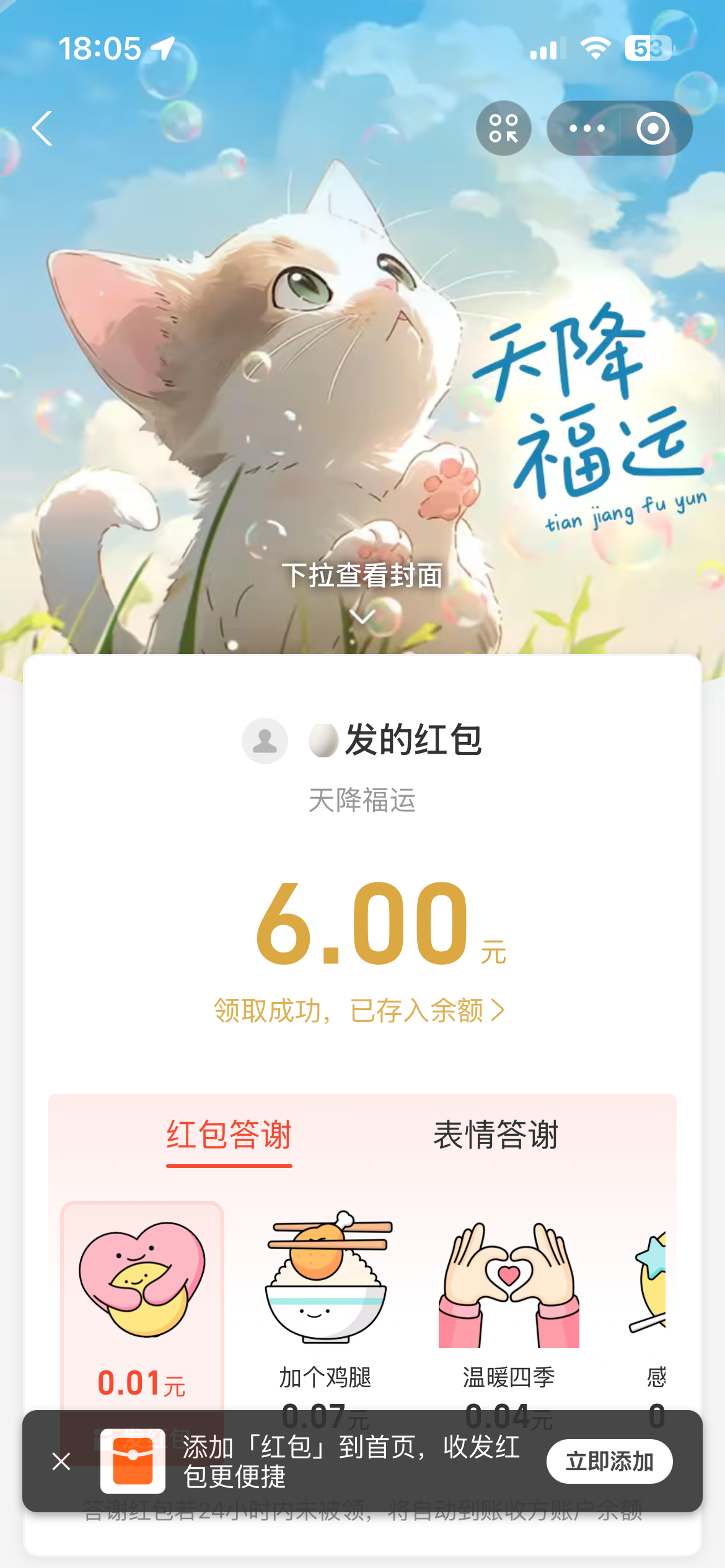725x1568 pixels.
Task: Dismiss the add-to-homepage banner
Action: (61, 1461)
